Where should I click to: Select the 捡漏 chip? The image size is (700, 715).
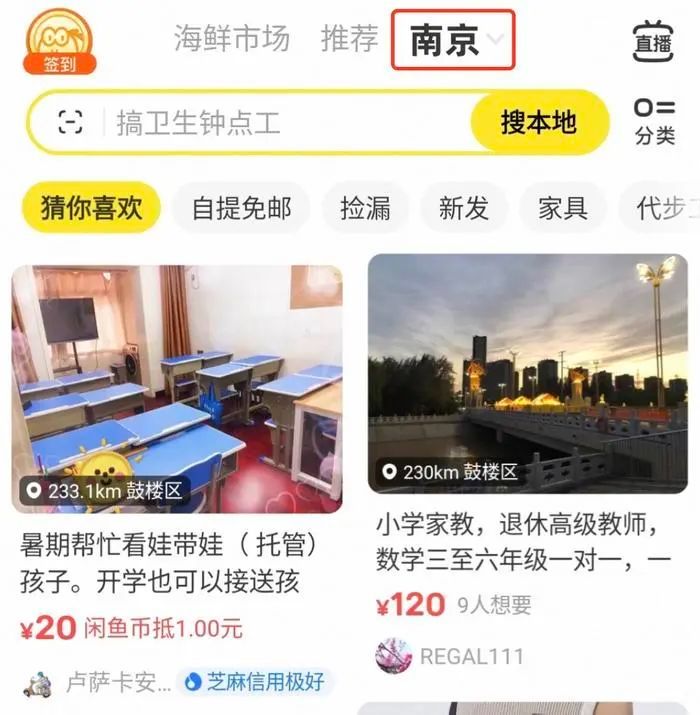coord(365,208)
